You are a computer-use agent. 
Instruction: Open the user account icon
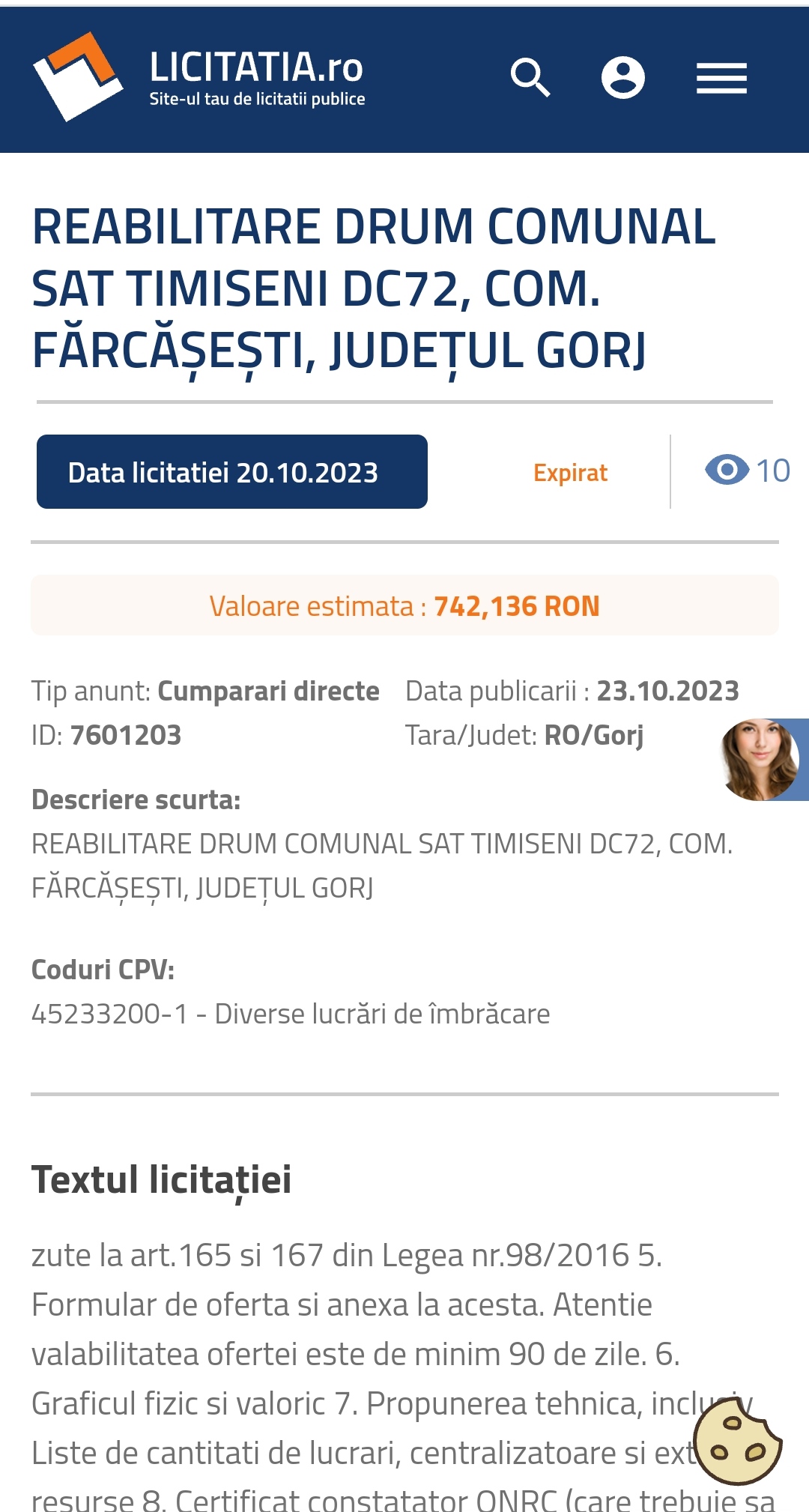click(x=623, y=77)
